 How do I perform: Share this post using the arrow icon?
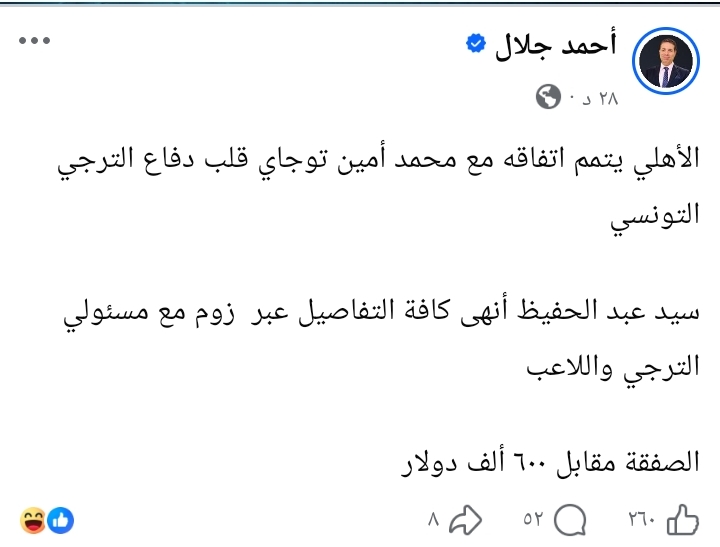(x=466, y=519)
